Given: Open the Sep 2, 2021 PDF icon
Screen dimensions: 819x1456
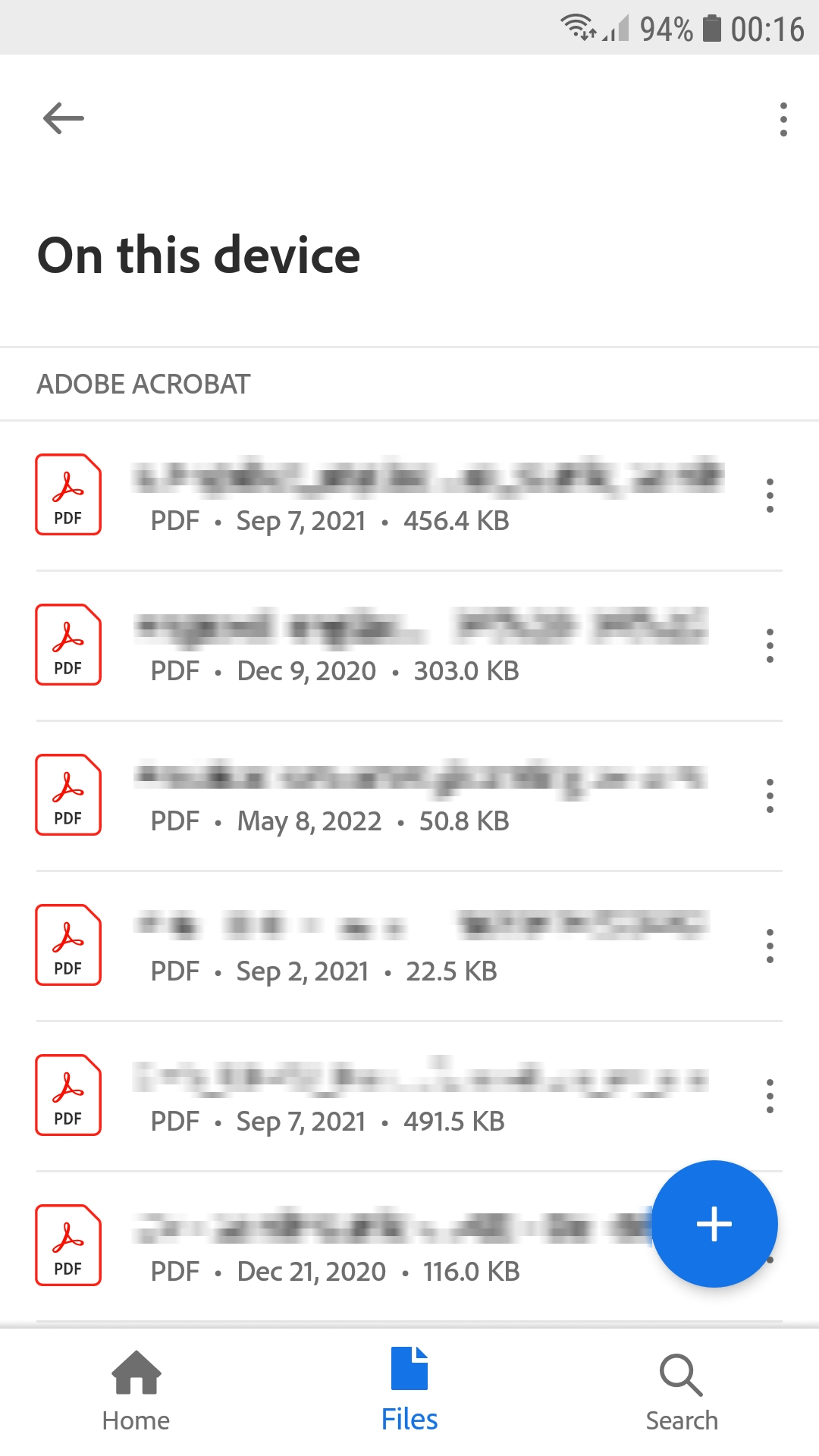Looking at the screenshot, I should click(x=67, y=944).
